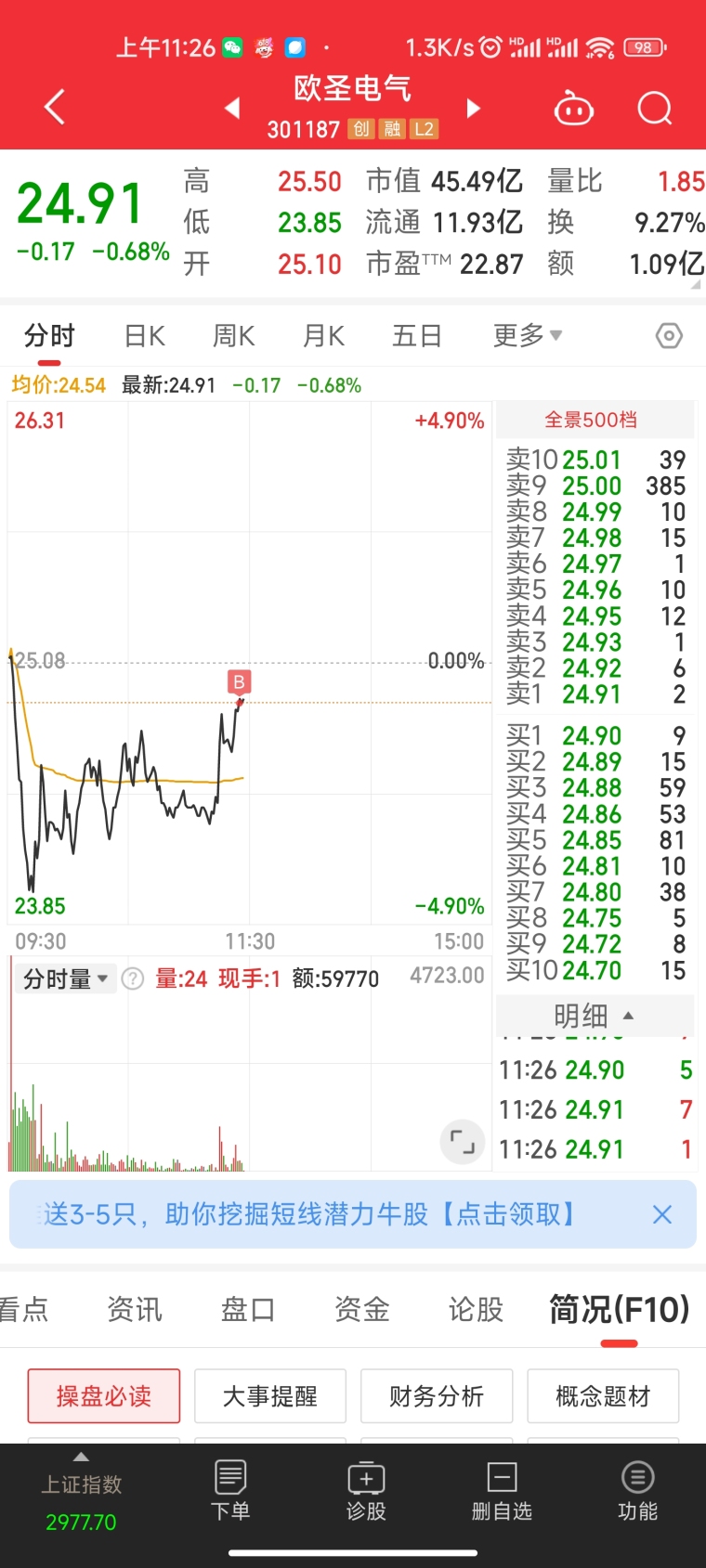The image size is (706, 1568).
Task: Open chart settings hexagon icon
Action: tap(669, 336)
